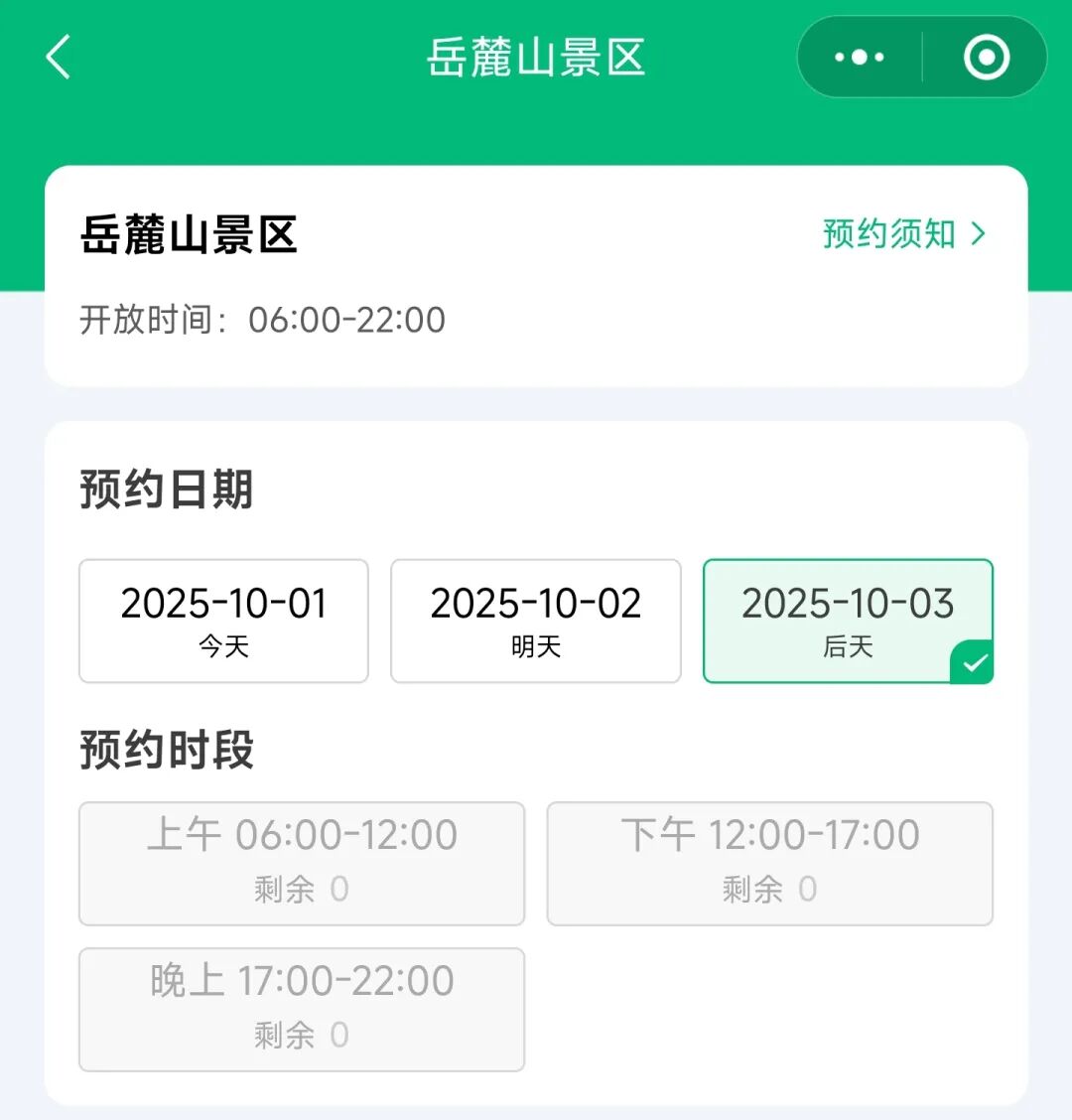Choose the 上午 06:00-12:00 time slot

pyautogui.click(x=302, y=863)
